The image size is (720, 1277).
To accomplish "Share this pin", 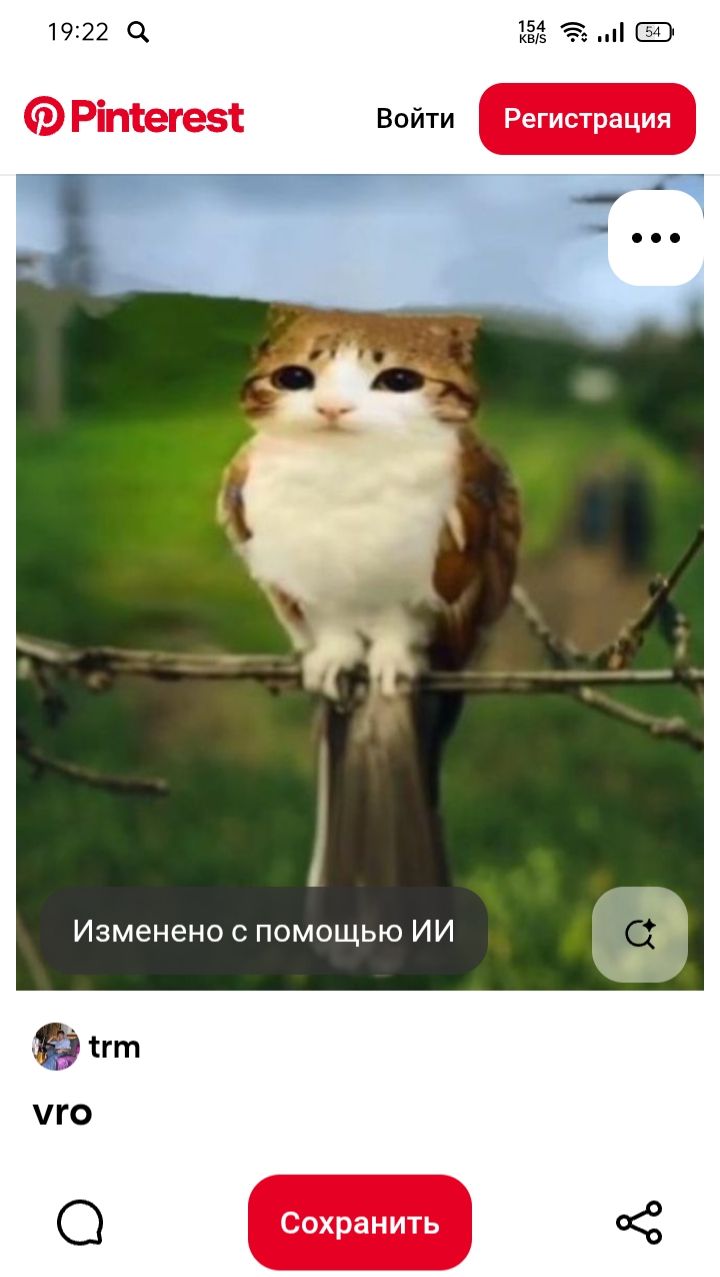I will click(639, 1222).
